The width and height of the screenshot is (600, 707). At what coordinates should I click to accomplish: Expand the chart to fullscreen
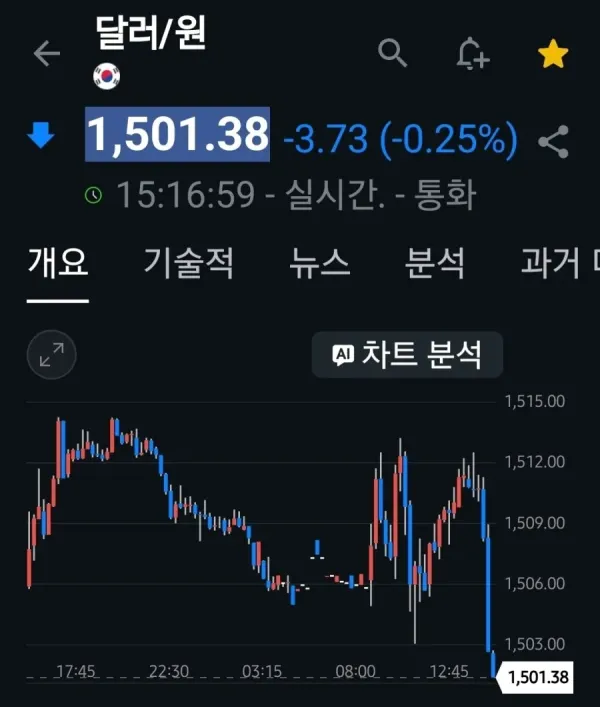pyautogui.click(x=52, y=354)
